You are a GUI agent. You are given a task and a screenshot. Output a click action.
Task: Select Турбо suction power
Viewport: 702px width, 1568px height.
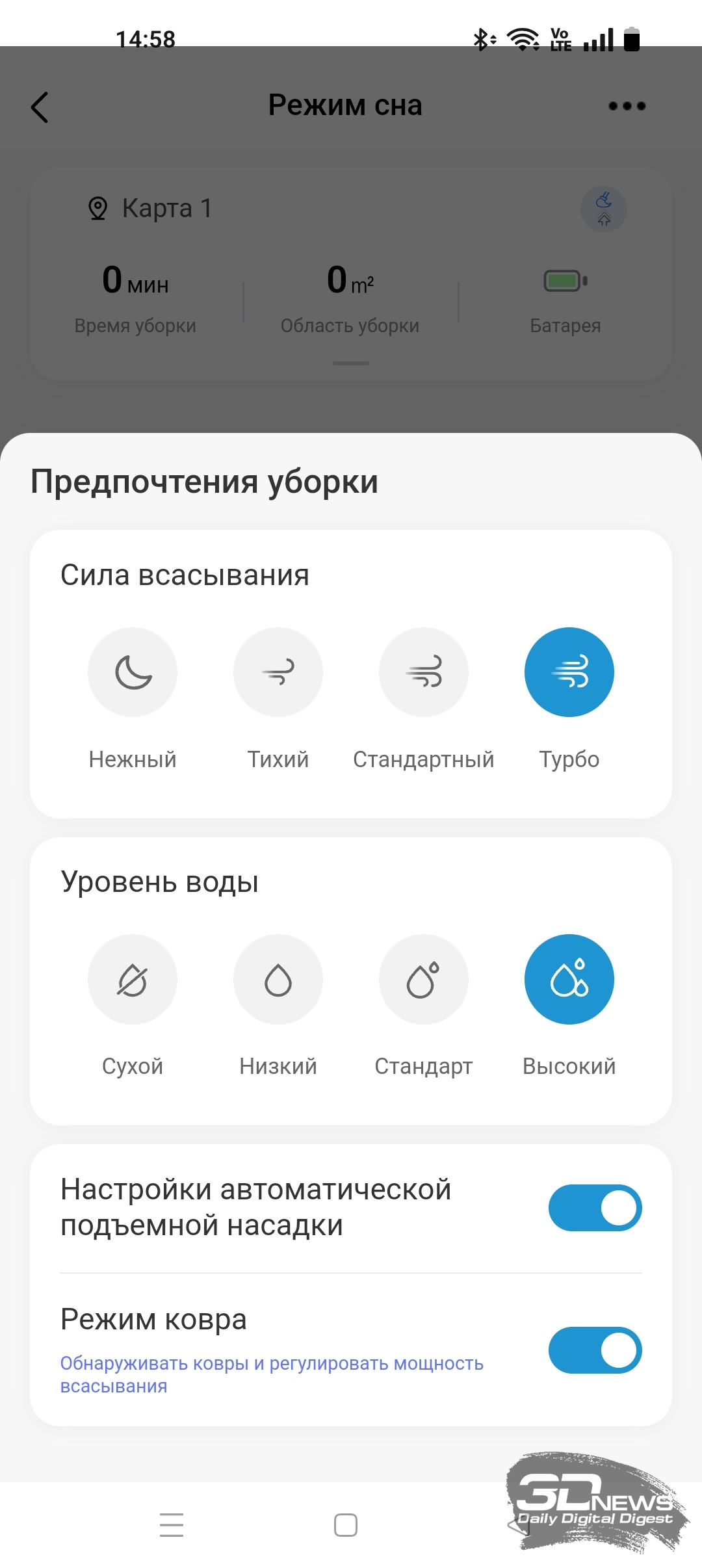(x=569, y=672)
